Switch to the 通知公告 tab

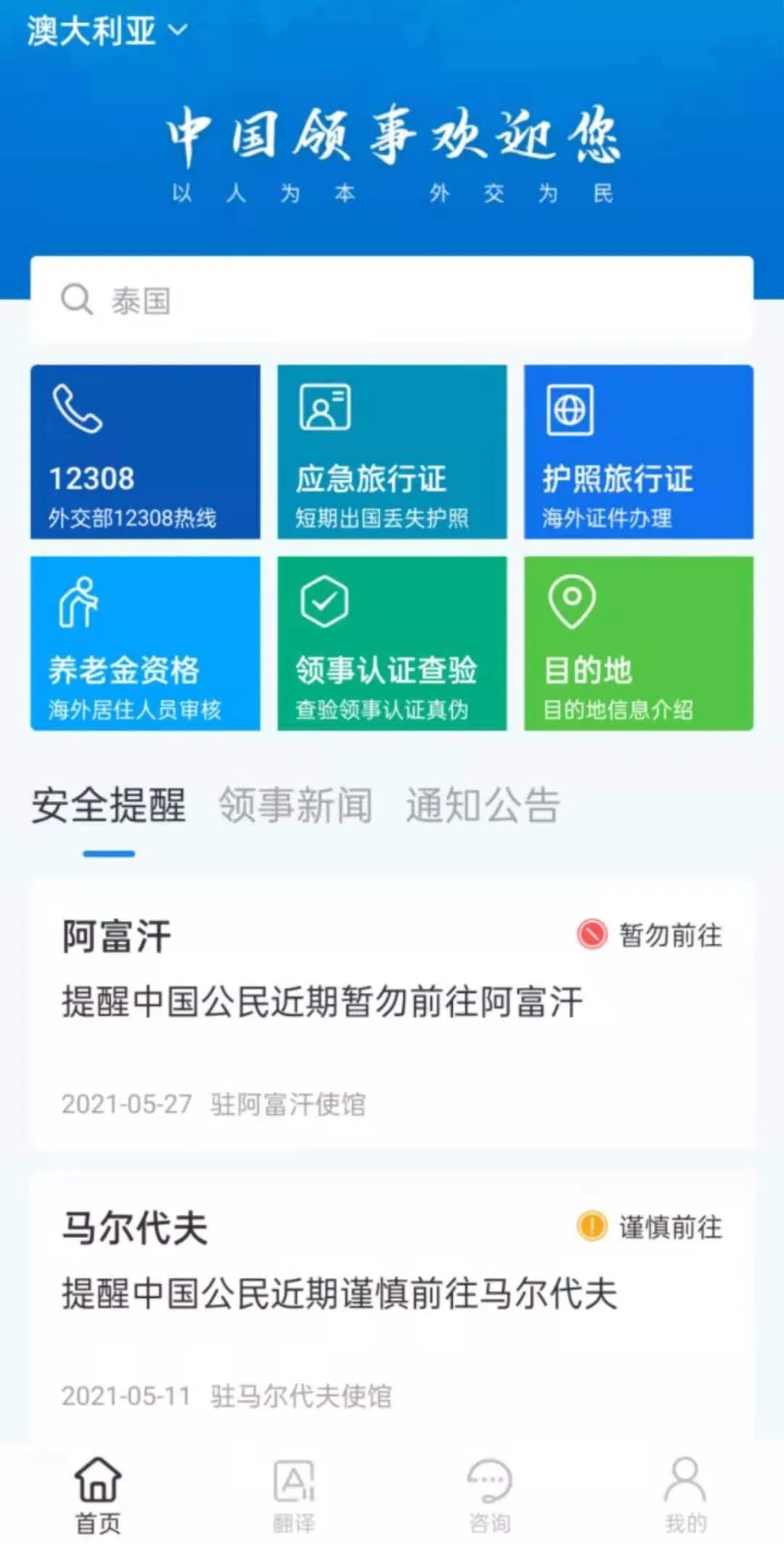pyautogui.click(x=483, y=805)
